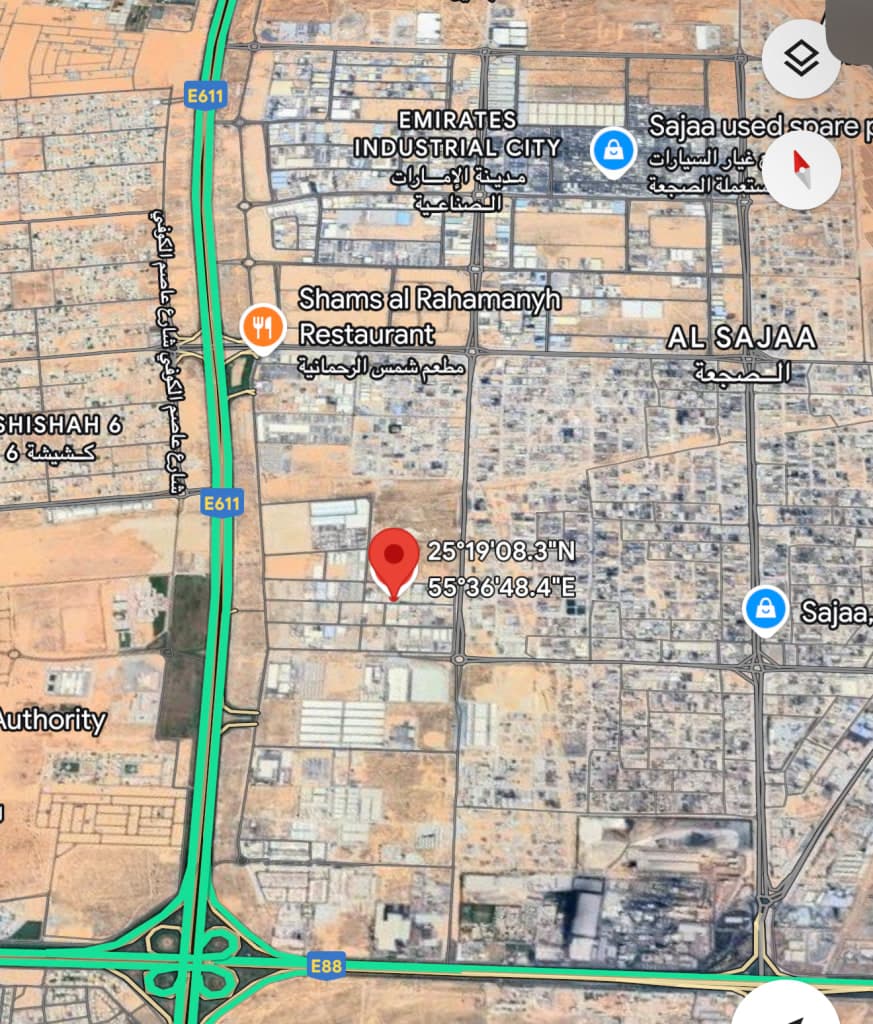Image resolution: width=873 pixels, height=1024 pixels.
Task: Open the map layers selector
Action: (800, 59)
